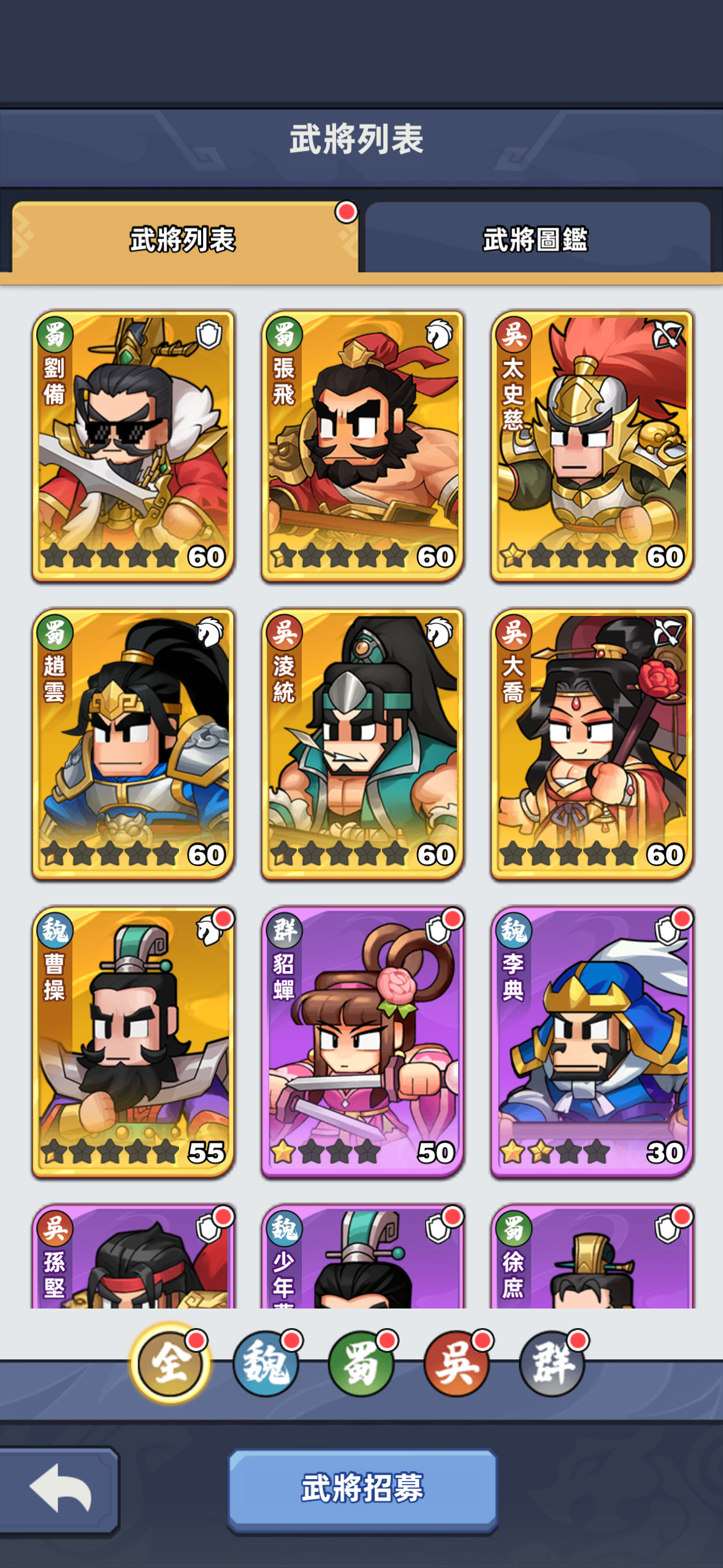
Task: Select the 武將列表 tab
Action: tap(183, 239)
